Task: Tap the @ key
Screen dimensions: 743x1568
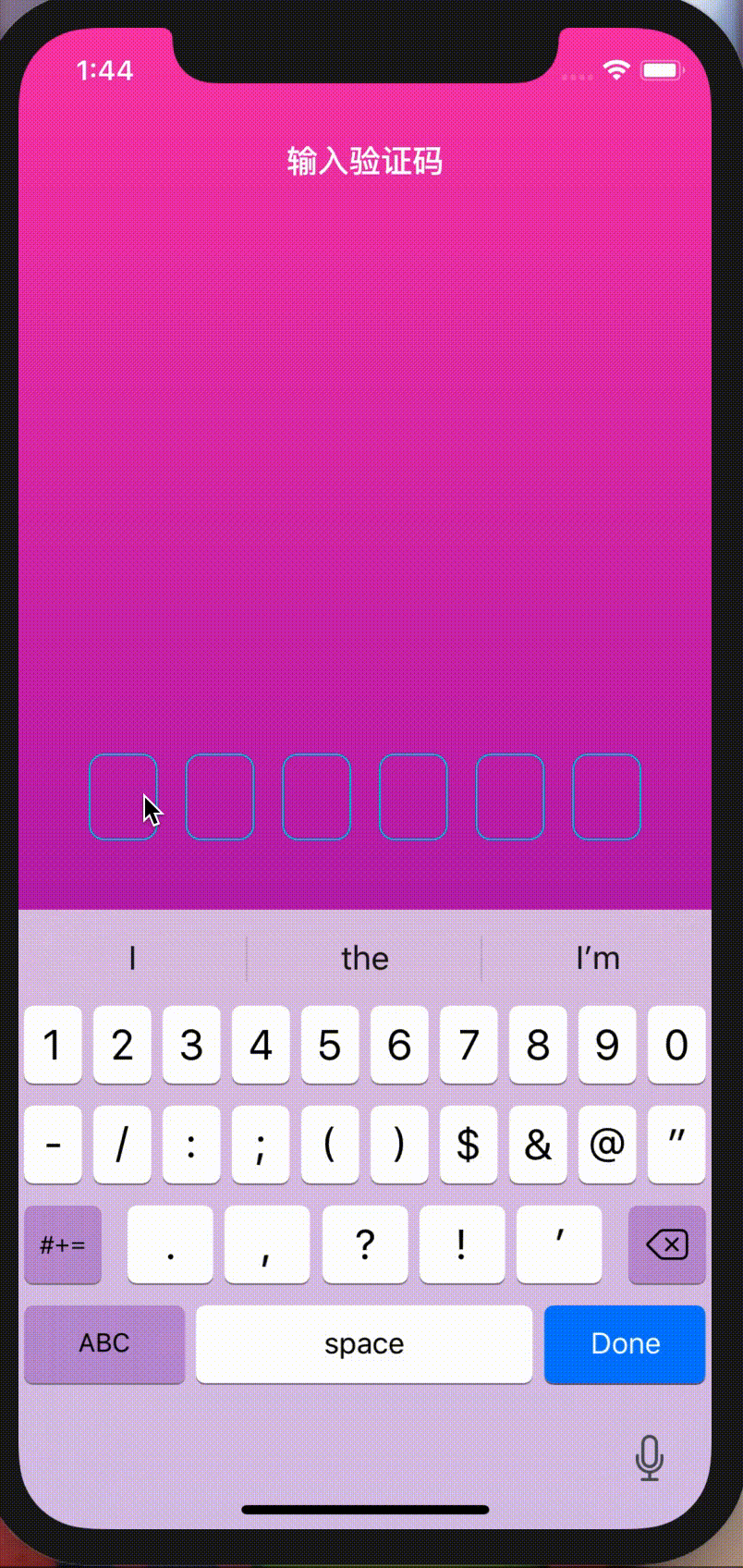Action: click(607, 1145)
